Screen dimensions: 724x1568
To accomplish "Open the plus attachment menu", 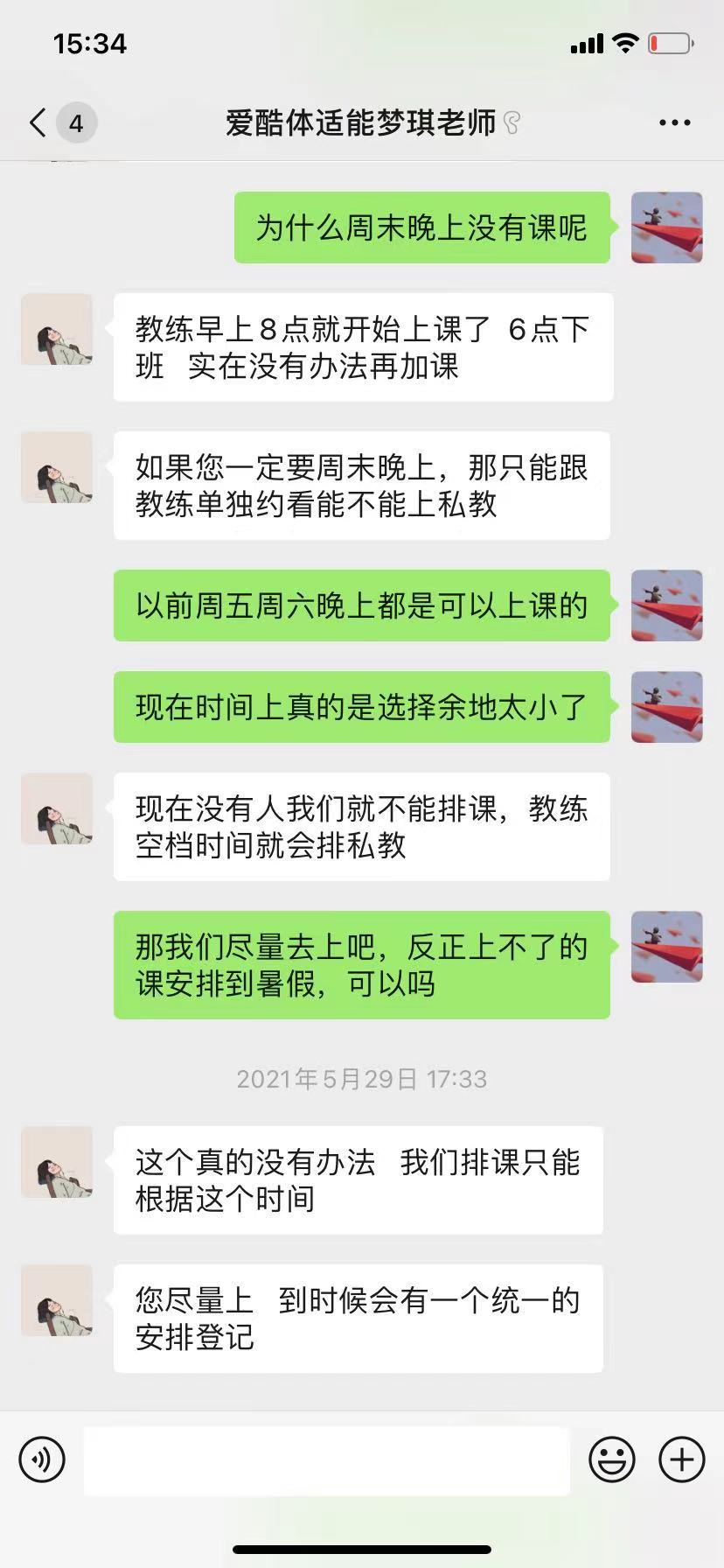I will 681,1459.
